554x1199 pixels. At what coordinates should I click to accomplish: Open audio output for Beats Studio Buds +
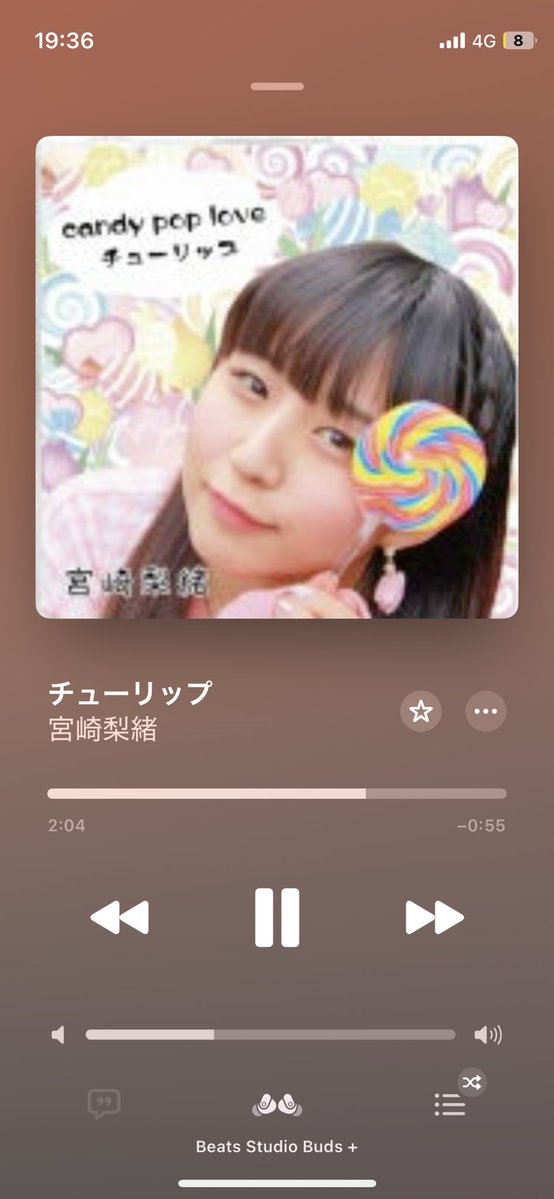point(277,1105)
